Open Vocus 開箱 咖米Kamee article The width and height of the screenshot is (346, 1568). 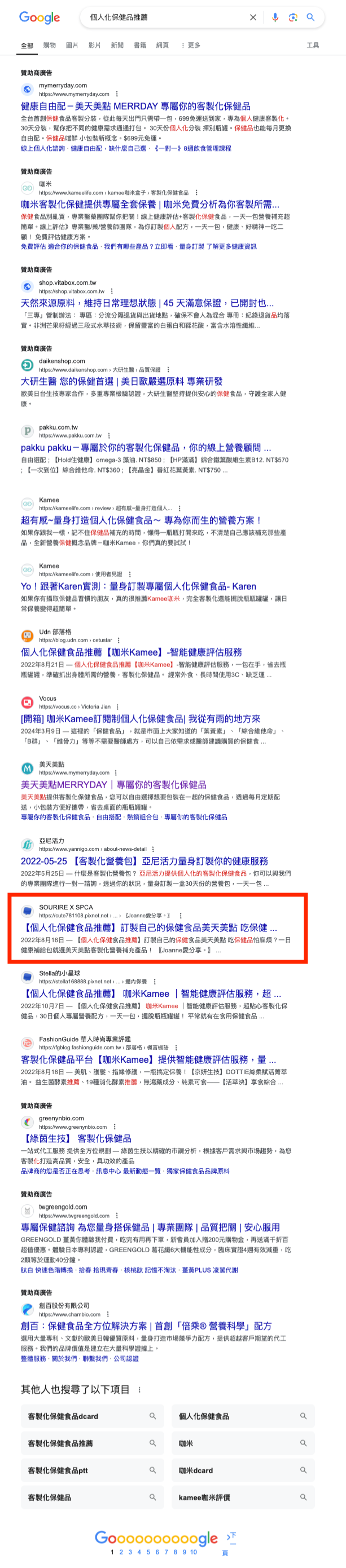[x=140, y=718]
